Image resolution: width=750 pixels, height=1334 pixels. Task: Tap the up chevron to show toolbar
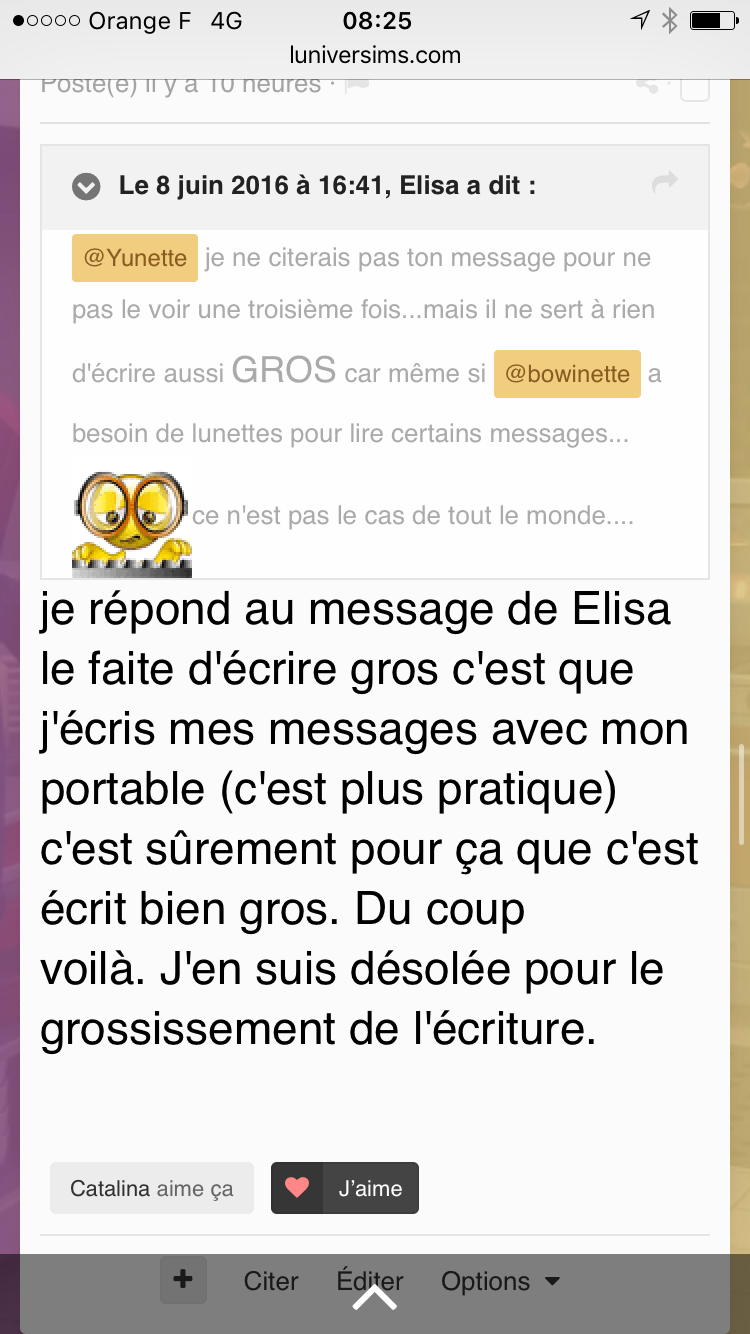pyautogui.click(x=375, y=1298)
